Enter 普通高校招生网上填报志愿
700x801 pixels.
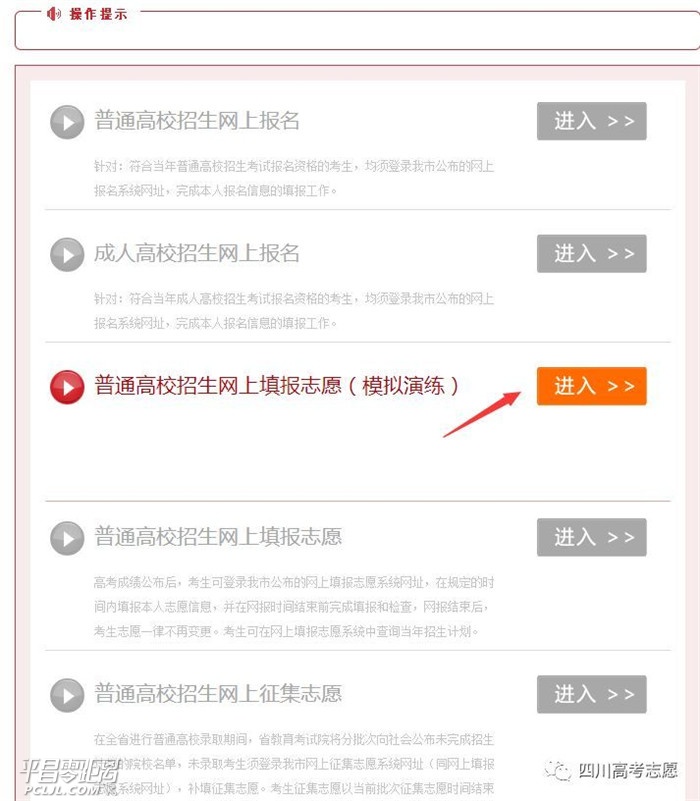click(591, 537)
